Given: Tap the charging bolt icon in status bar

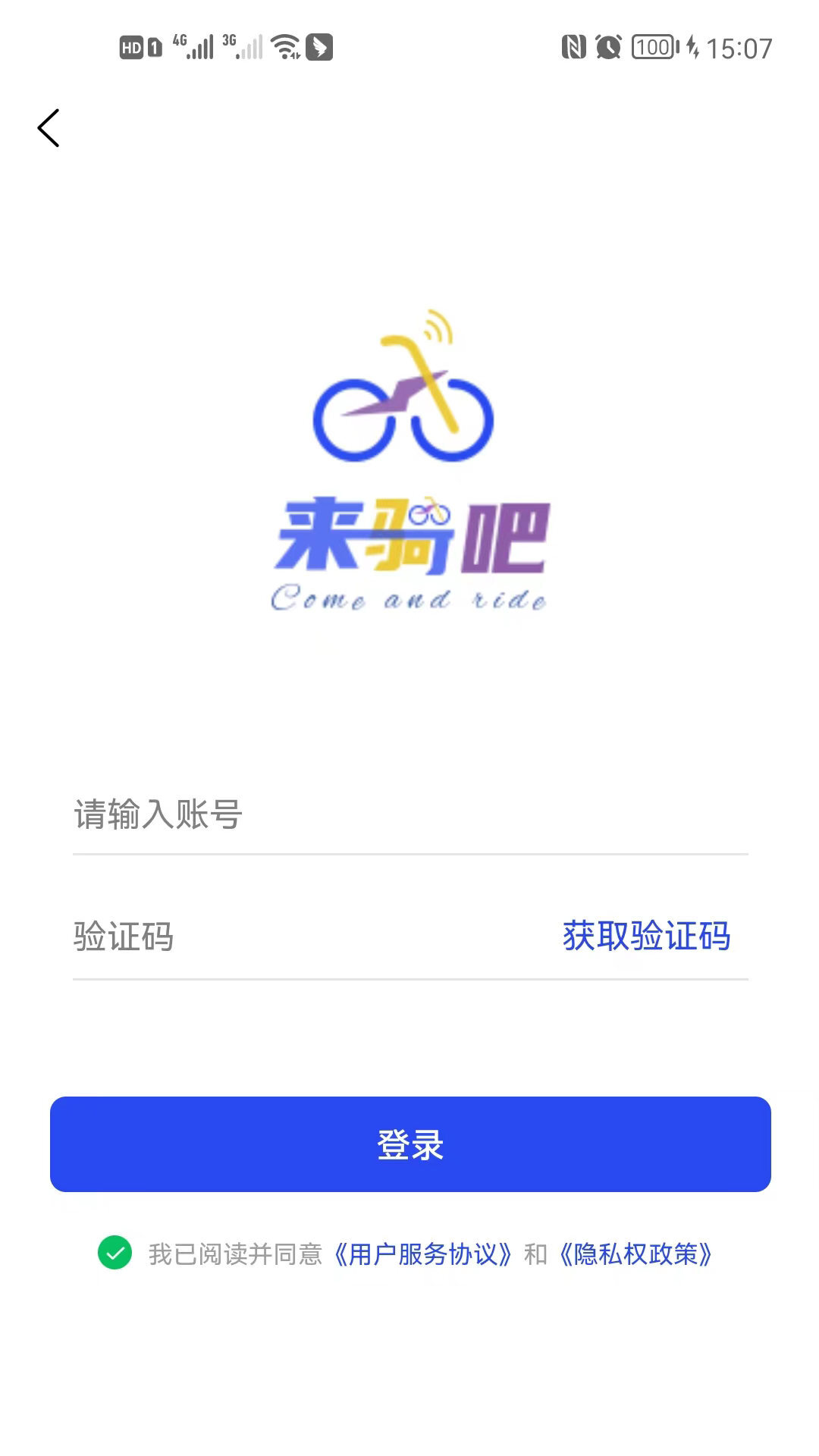Looking at the screenshot, I should tap(691, 46).
